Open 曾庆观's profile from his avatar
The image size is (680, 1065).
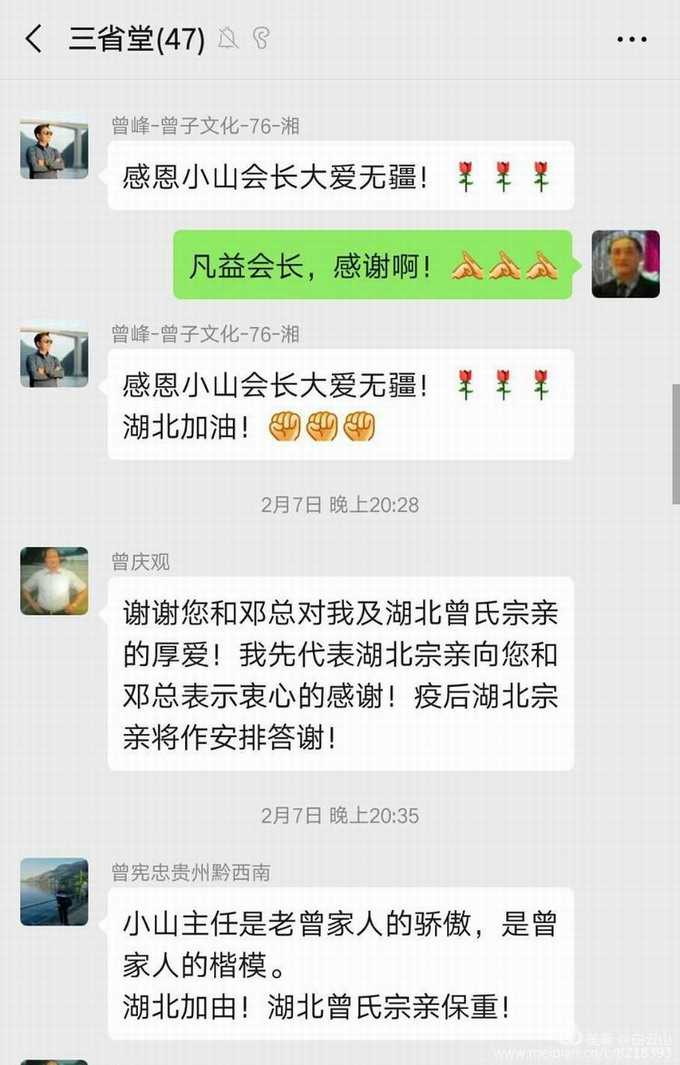coord(54,581)
